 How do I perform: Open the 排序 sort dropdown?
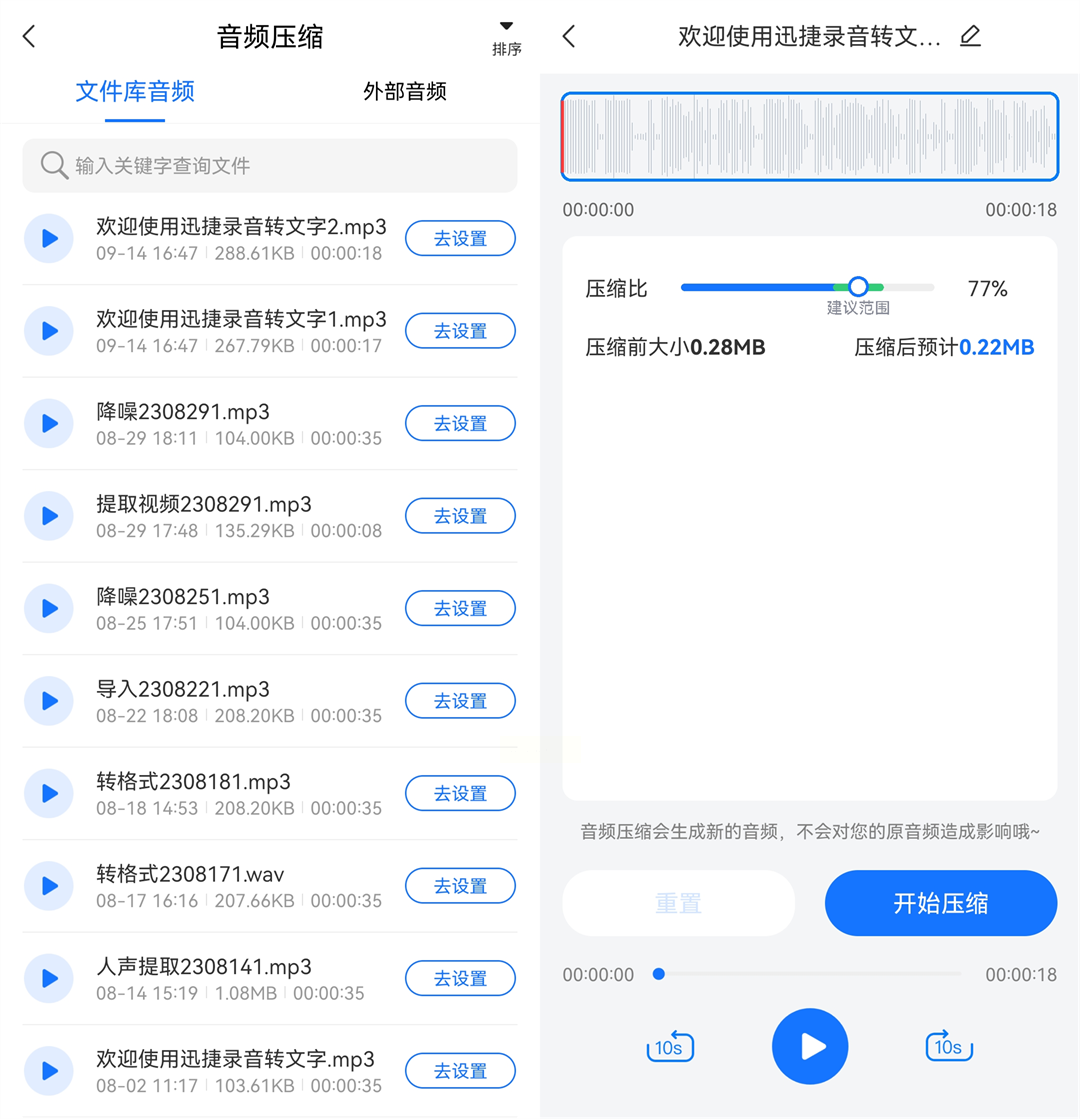click(506, 37)
